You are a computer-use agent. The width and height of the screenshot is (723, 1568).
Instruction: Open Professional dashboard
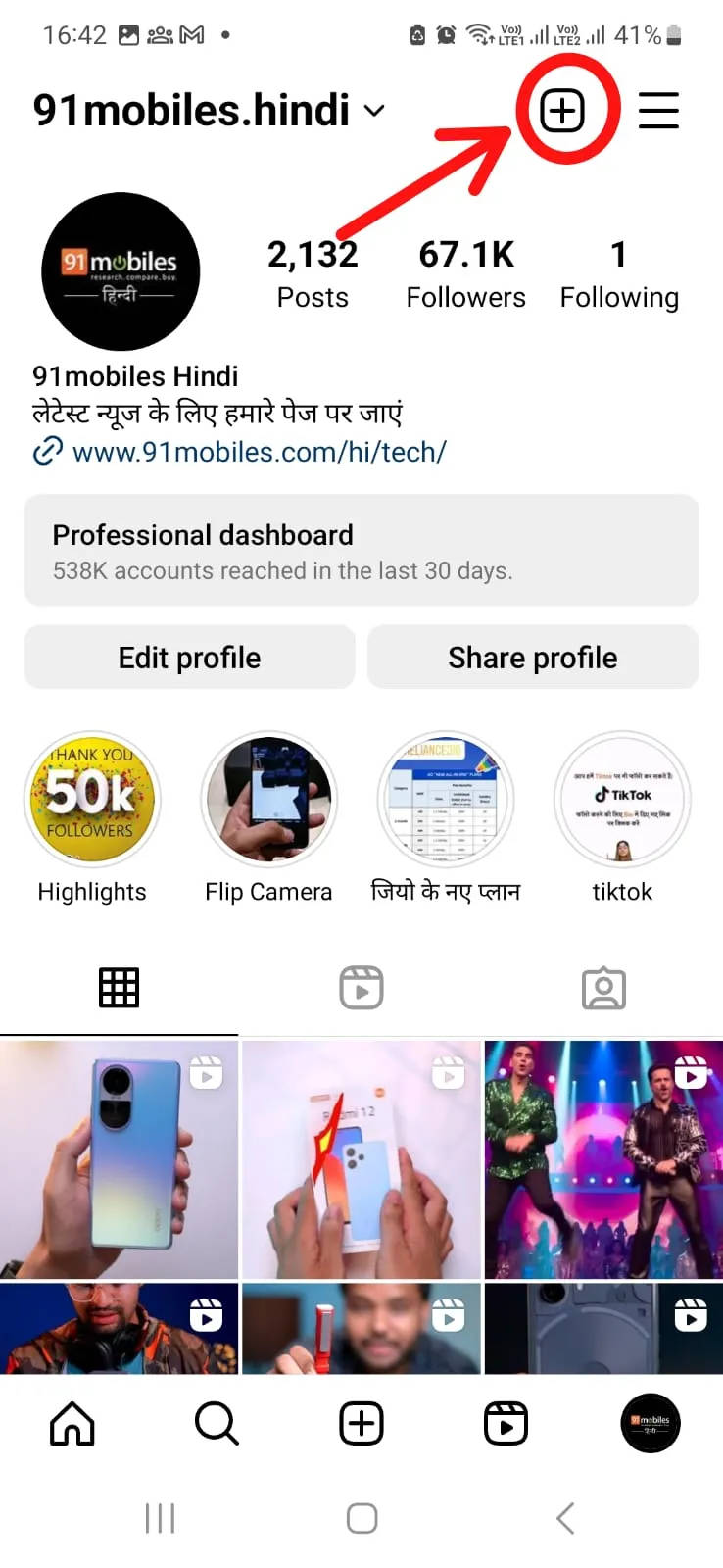click(x=361, y=551)
